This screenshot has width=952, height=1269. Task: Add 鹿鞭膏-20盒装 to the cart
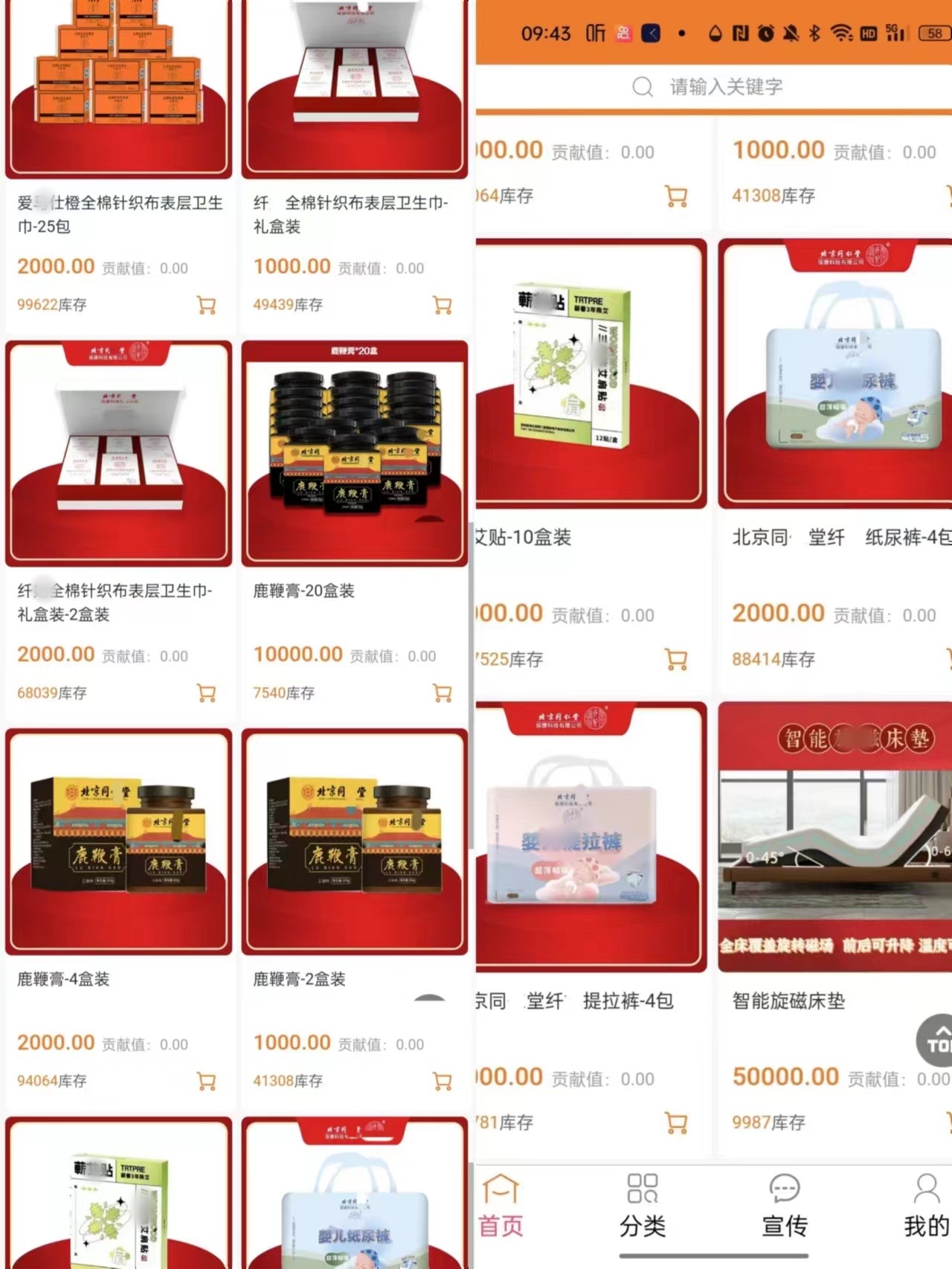(443, 693)
